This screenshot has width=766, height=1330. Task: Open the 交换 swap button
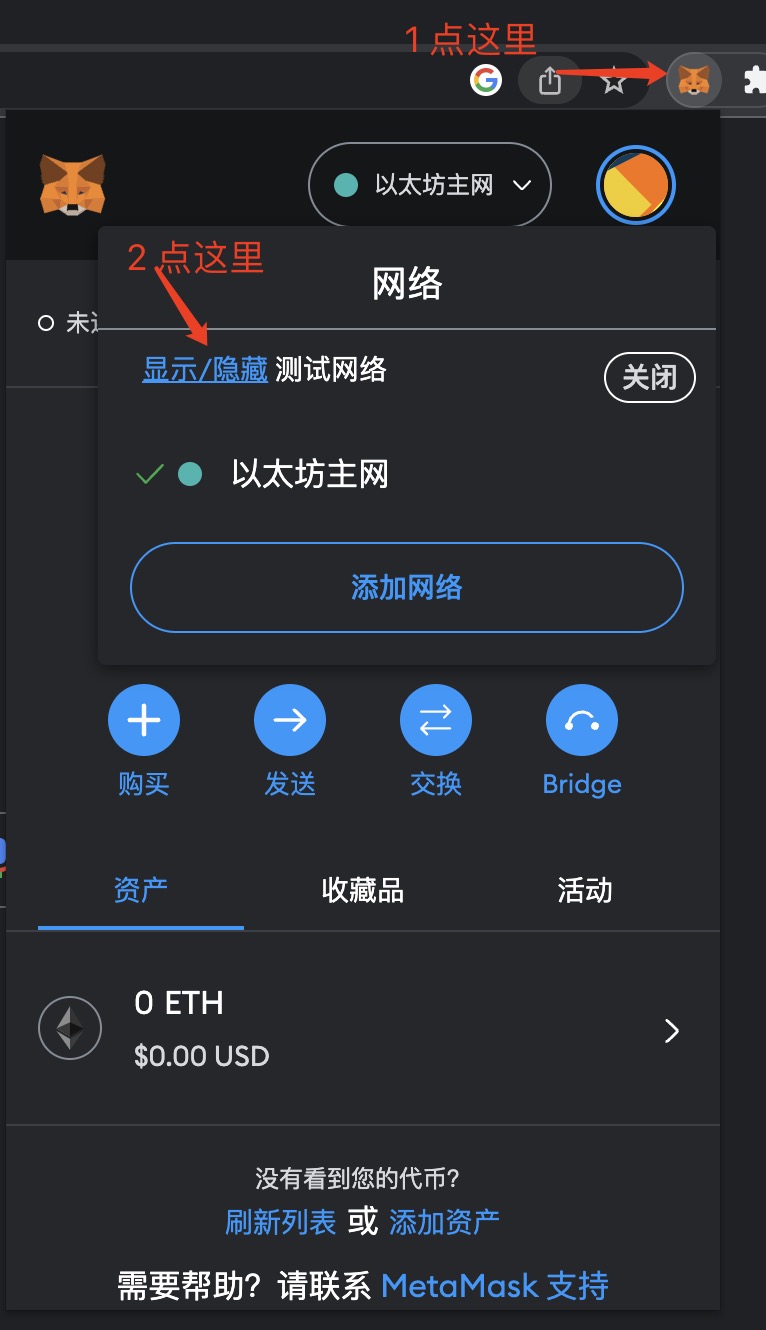pos(436,720)
